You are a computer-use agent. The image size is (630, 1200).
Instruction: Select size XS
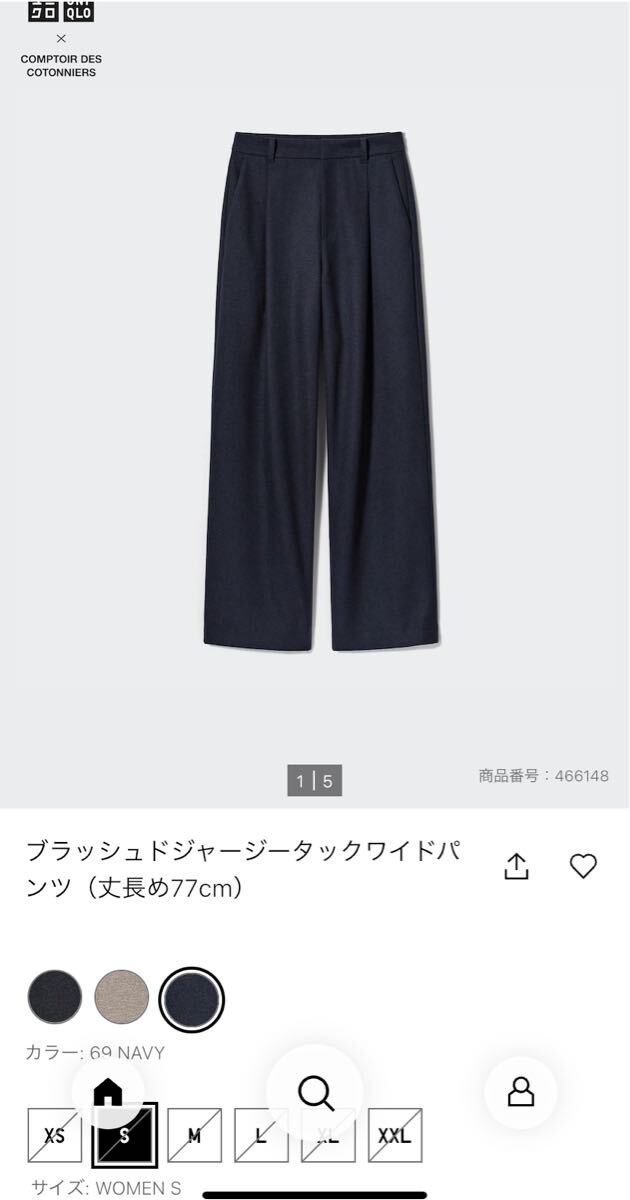click(x=54, y=1136)
